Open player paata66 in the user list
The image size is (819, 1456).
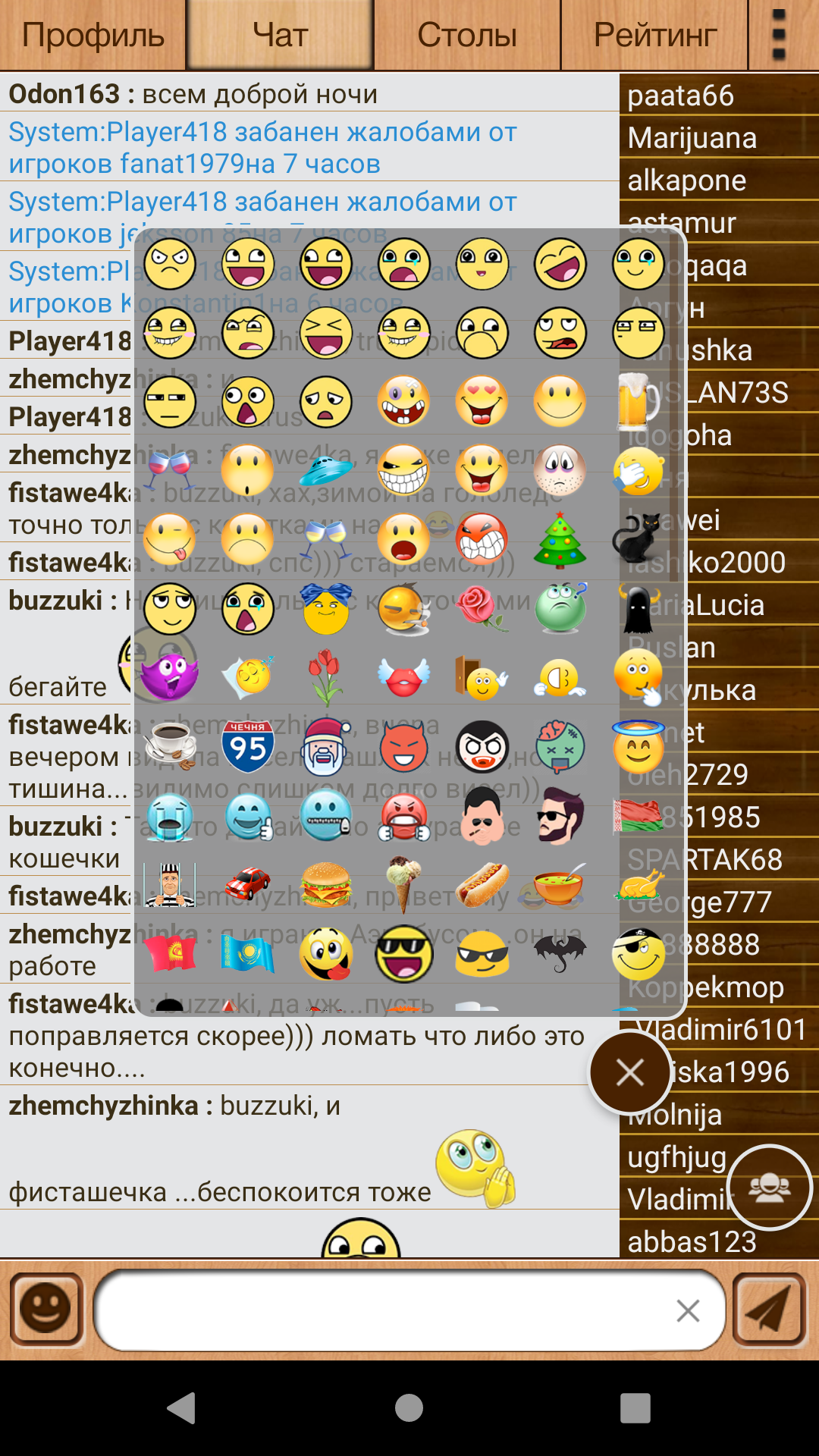pos(680,96)
